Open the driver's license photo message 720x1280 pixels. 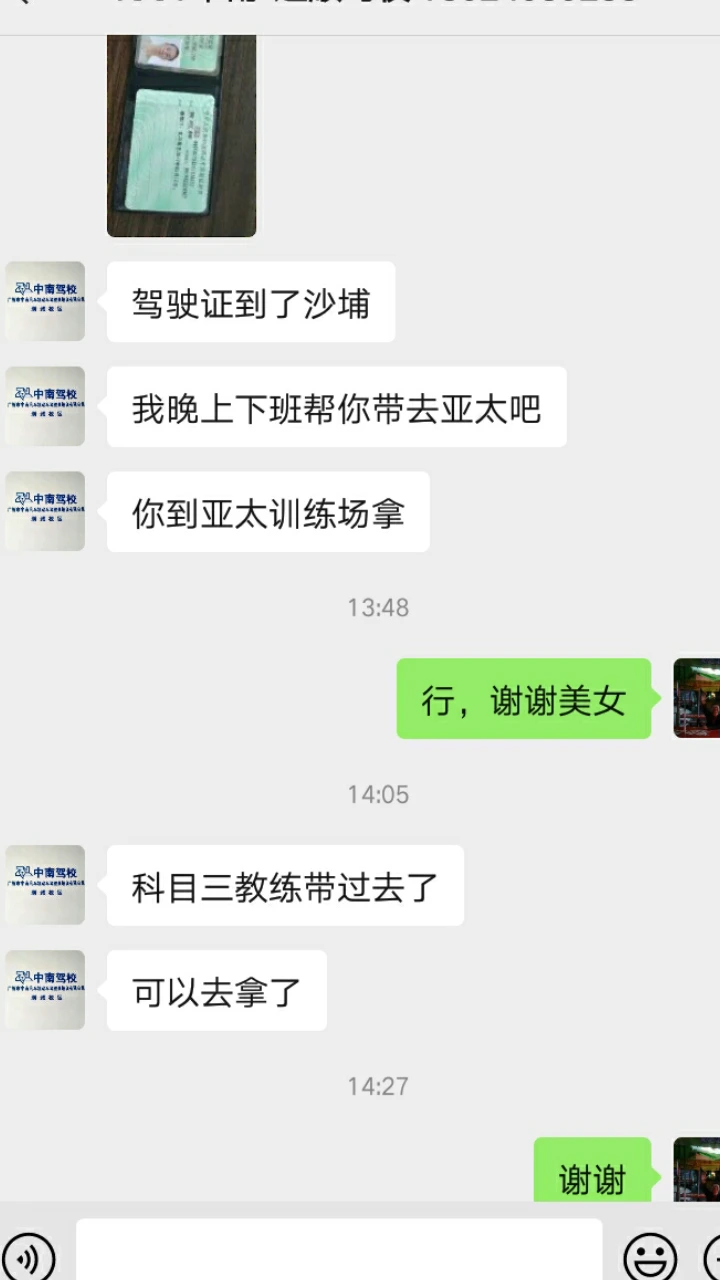click(181, 135)
